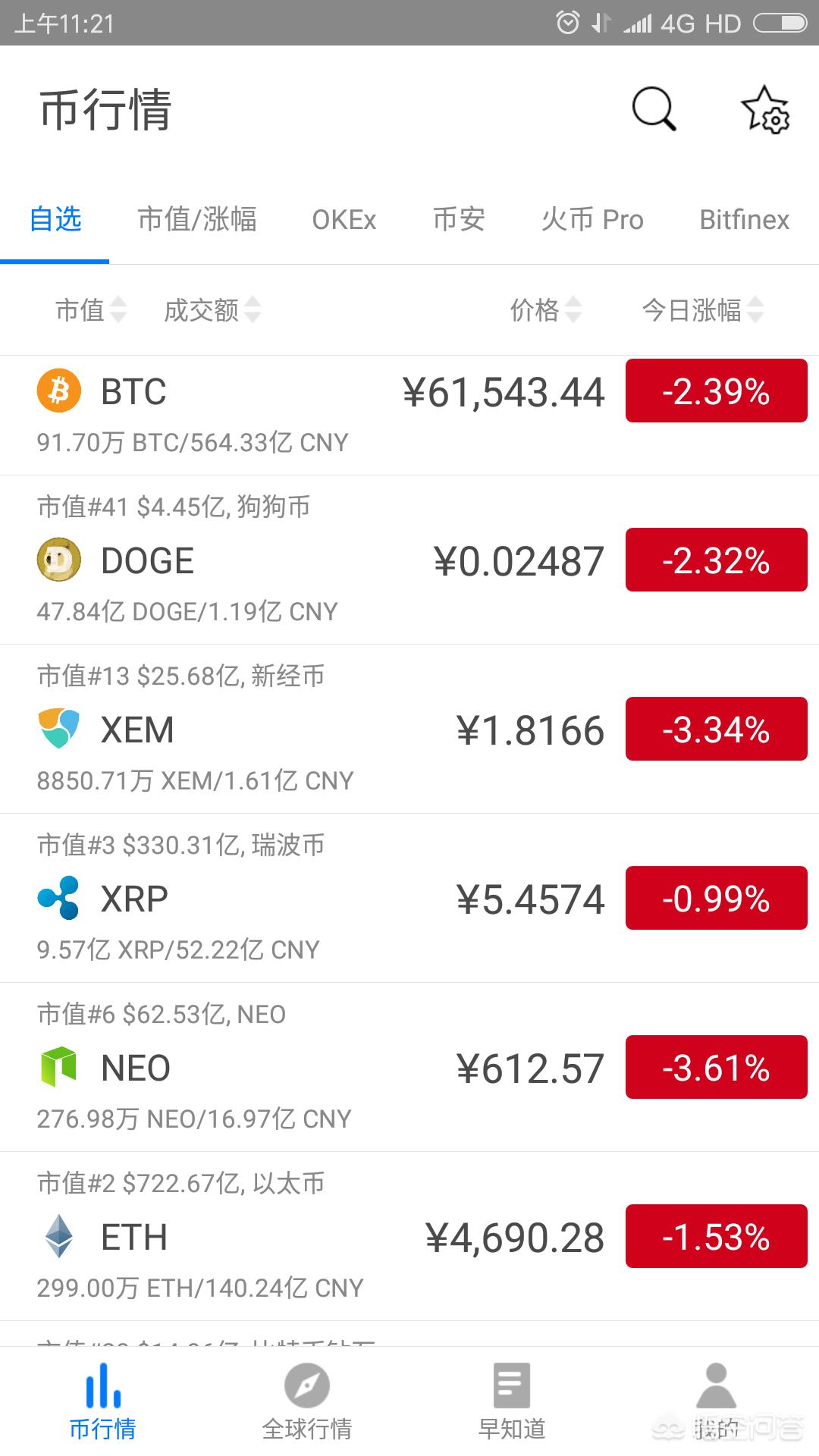Switch to the OKEx tab
The image size is (819, 1456).
(x=344, y=220)
